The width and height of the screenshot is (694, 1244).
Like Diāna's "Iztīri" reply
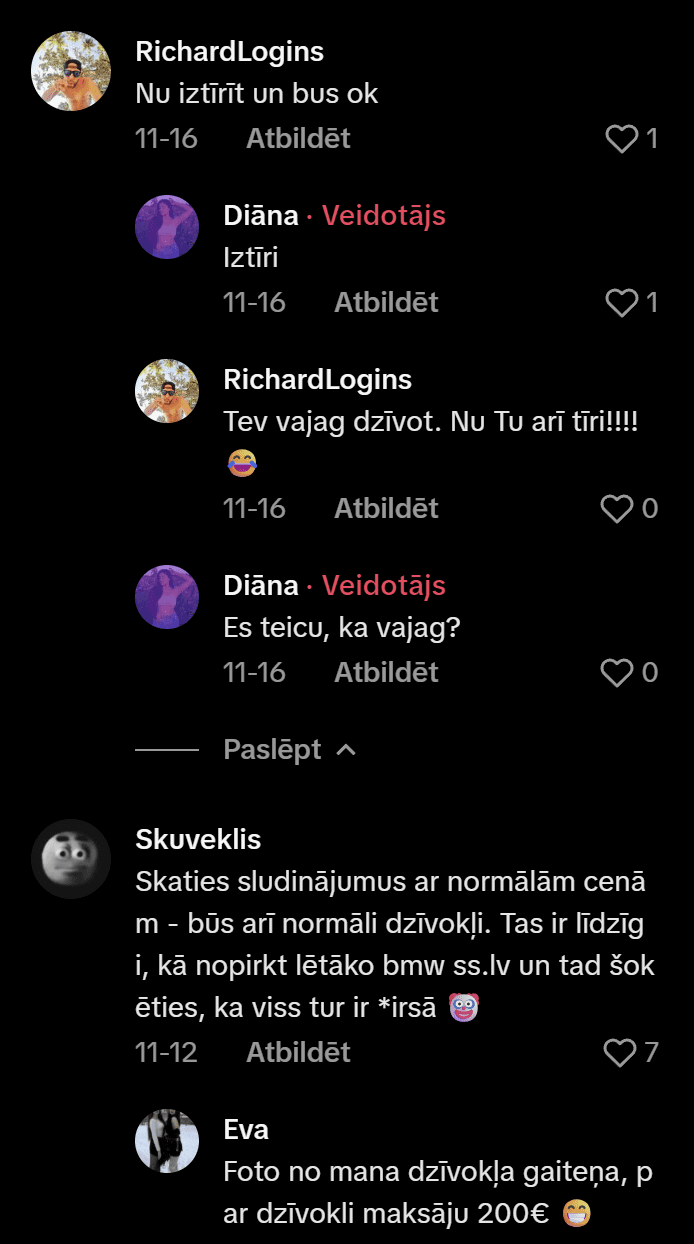pyautogui.click(x=622, y=303)
